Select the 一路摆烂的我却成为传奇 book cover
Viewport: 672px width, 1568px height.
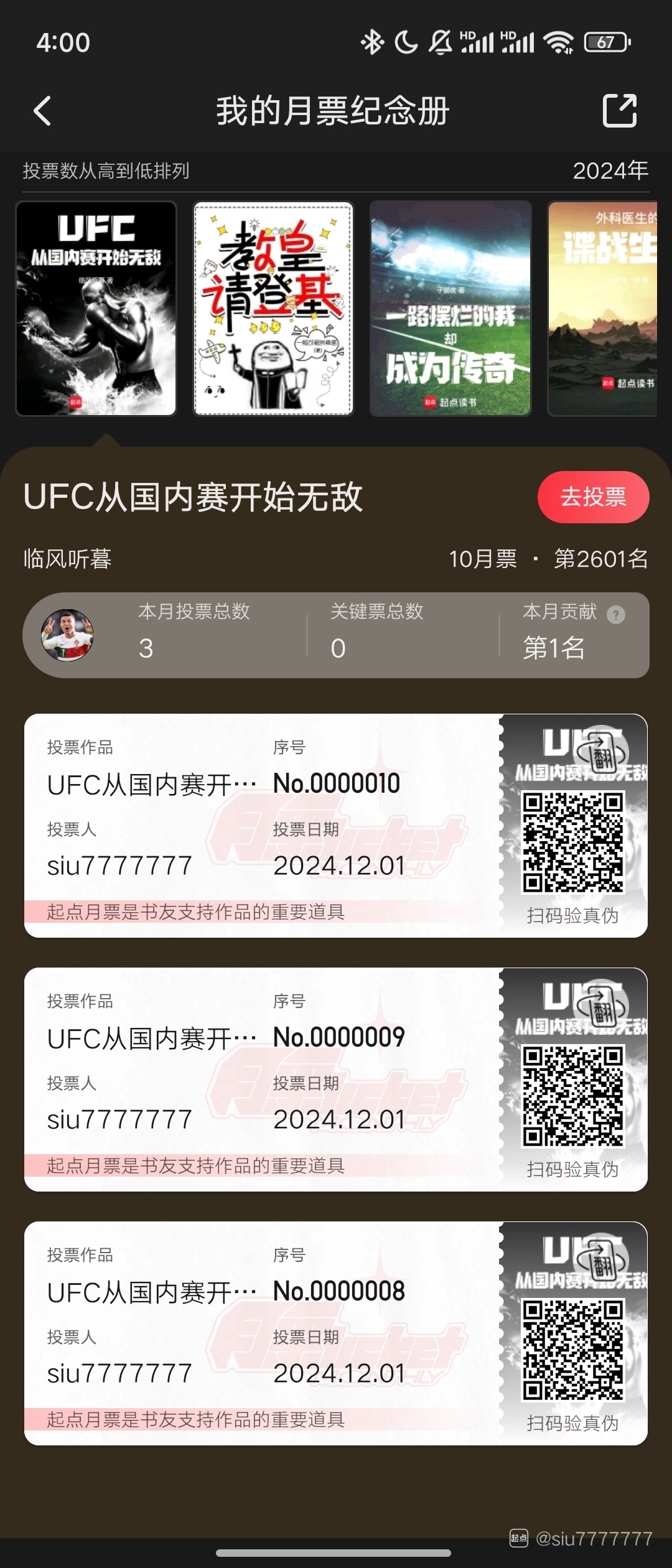coord(450,309)
